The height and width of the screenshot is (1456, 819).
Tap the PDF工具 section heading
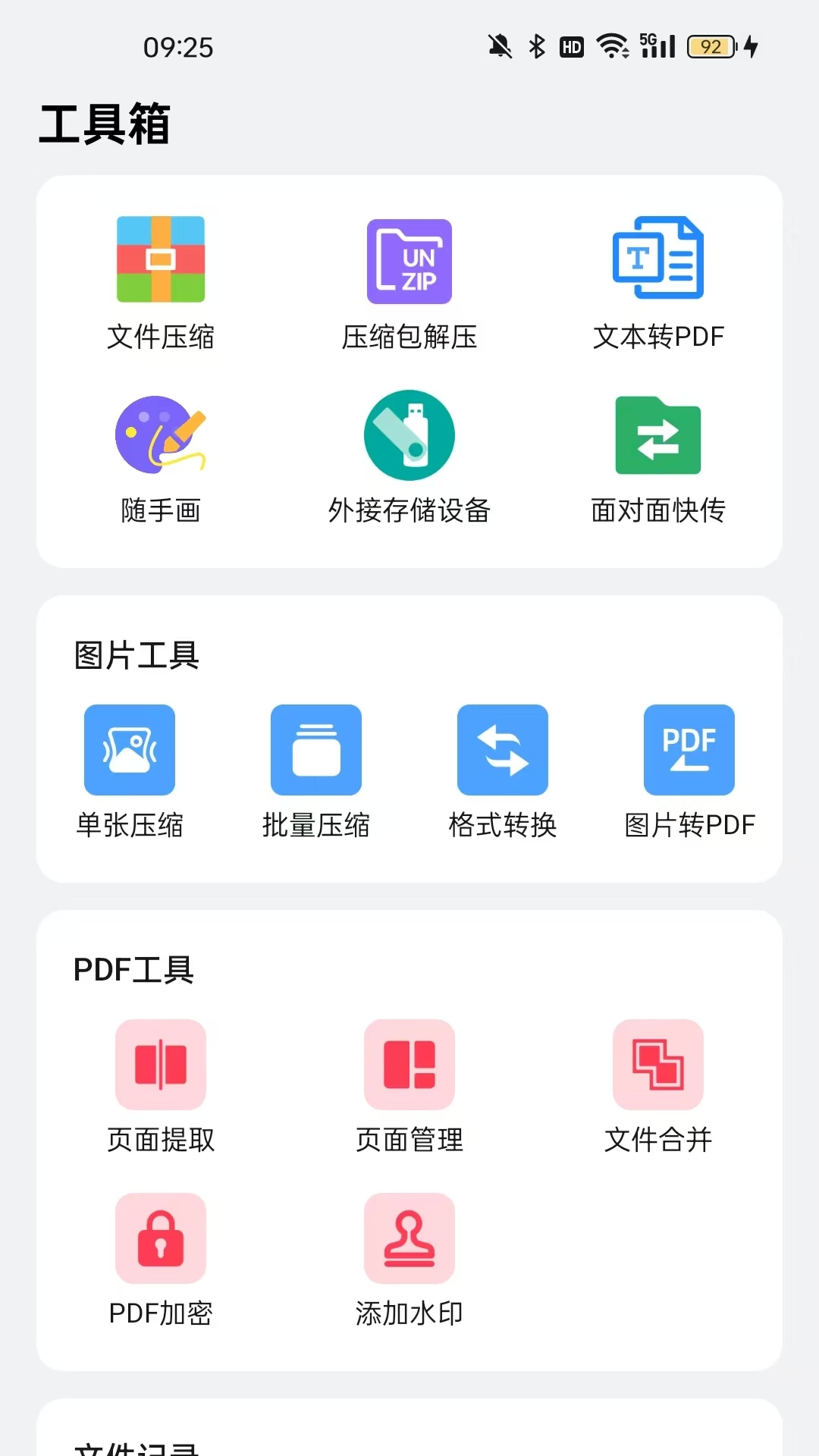click(133, 969)
